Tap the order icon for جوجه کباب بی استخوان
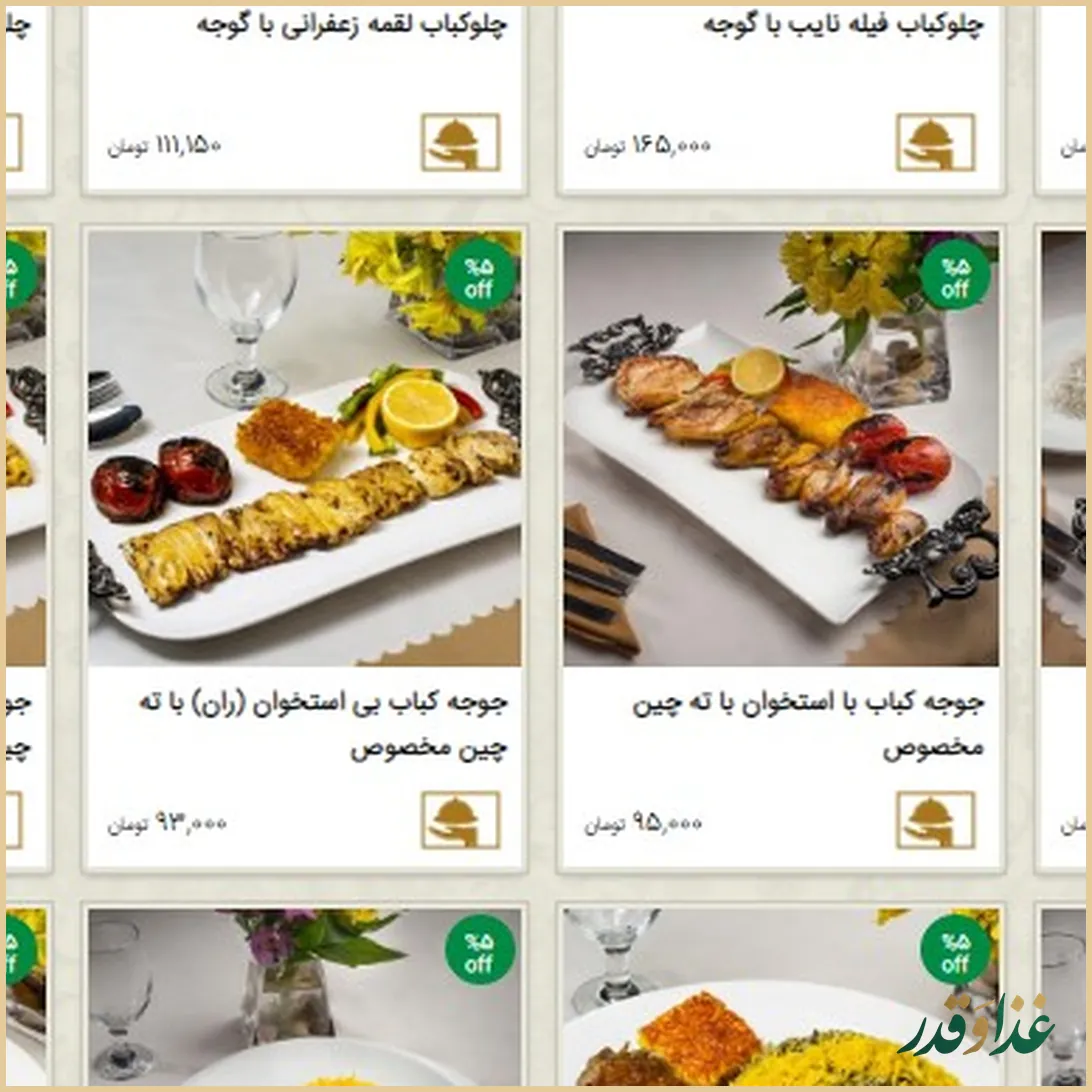This screenshot has height=1092, width=1092. coord(460,820)
